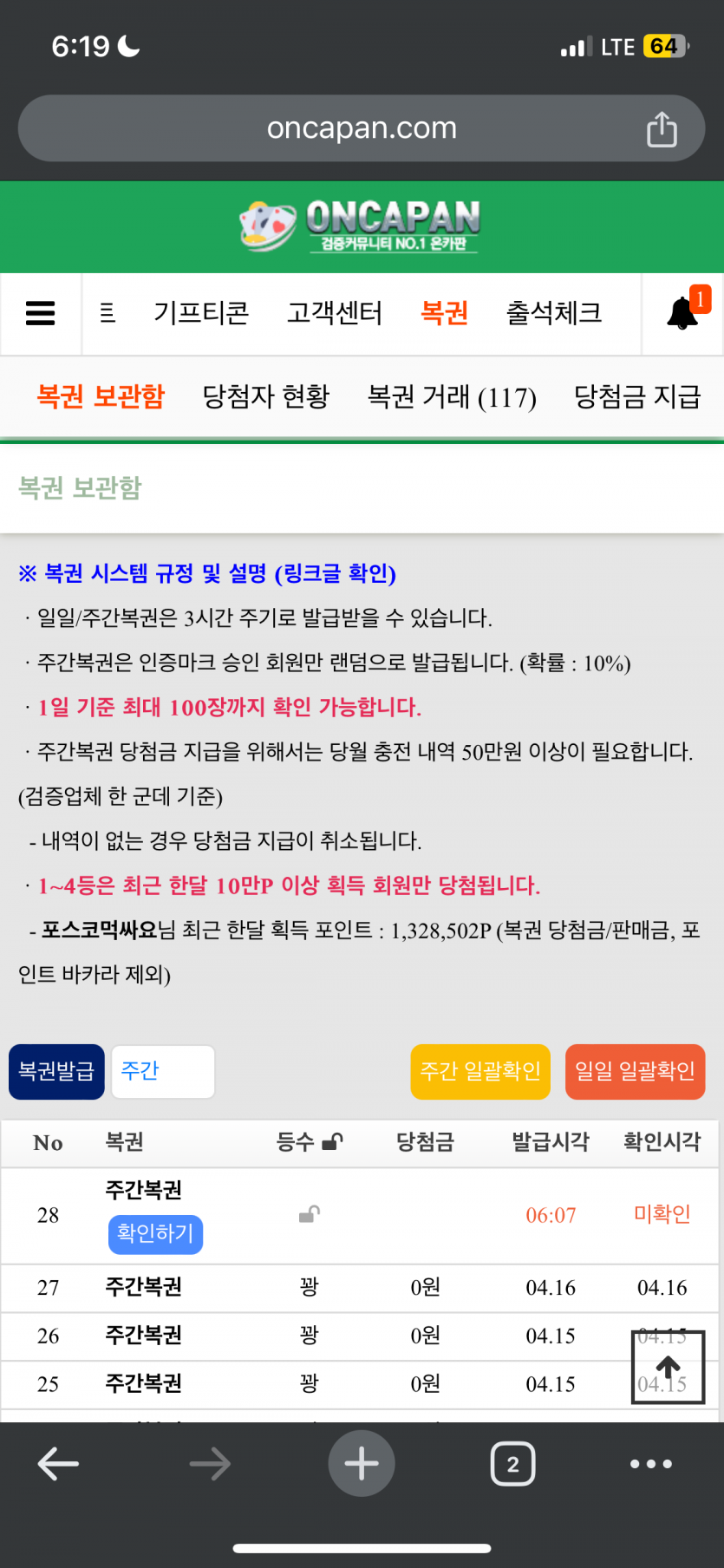724x1568 pixels.
Task: Open the notifications bell
Action: pyautogui.click(x=682, y=313)
